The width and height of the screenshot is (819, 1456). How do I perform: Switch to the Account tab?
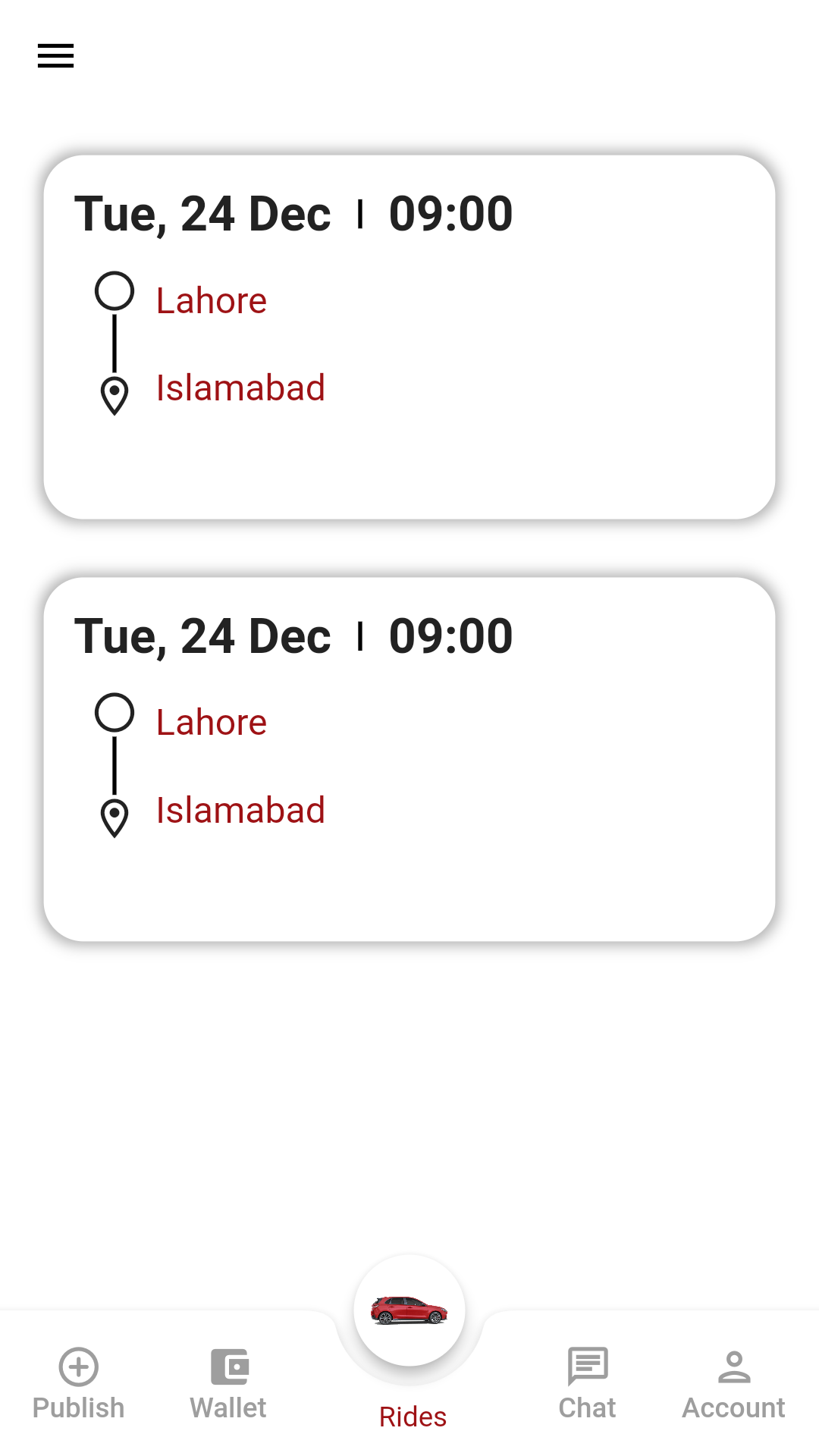point(733,1383)
